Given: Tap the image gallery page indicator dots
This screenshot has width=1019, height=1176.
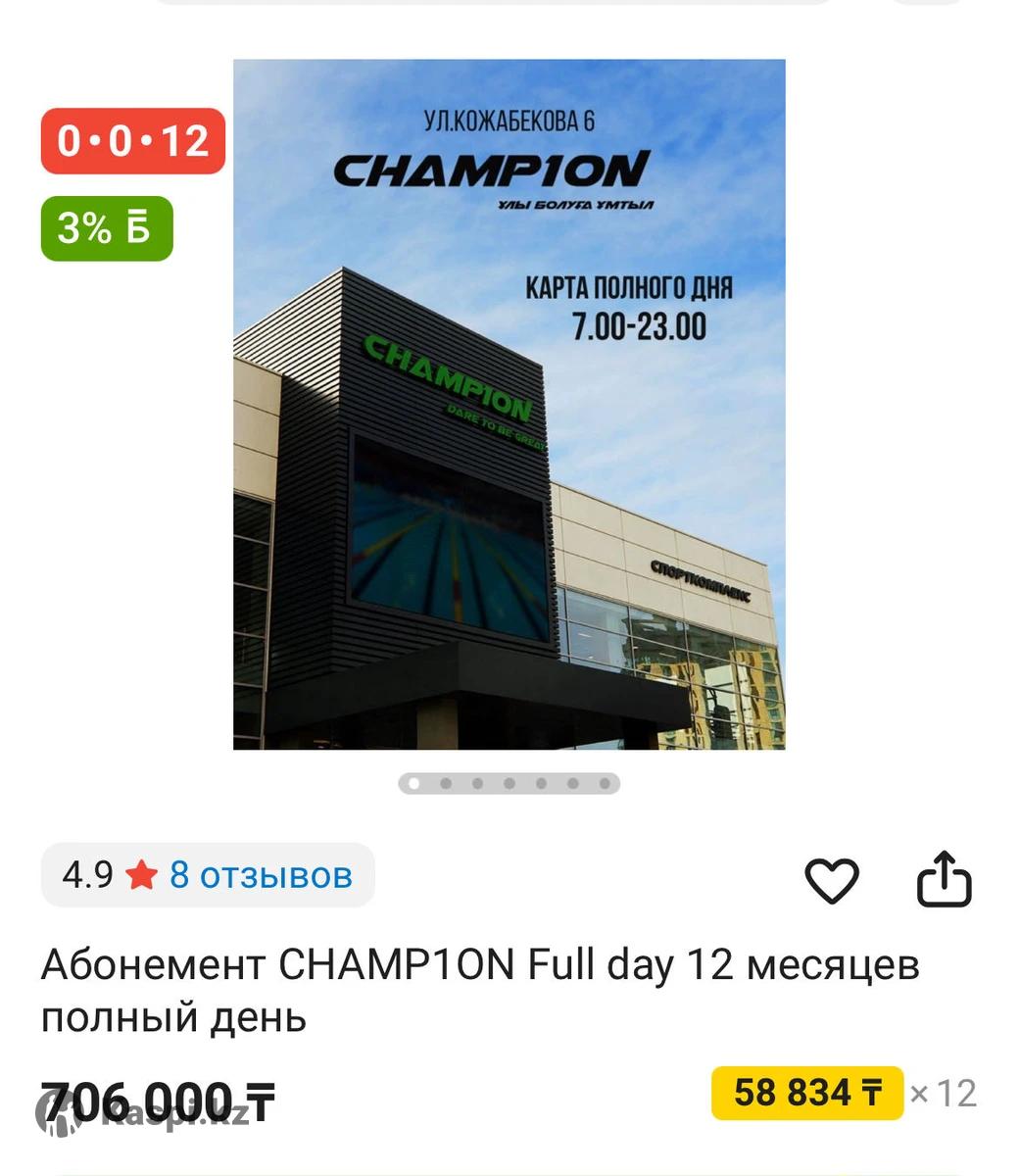Looking at the screenshot, I should 509,783.
